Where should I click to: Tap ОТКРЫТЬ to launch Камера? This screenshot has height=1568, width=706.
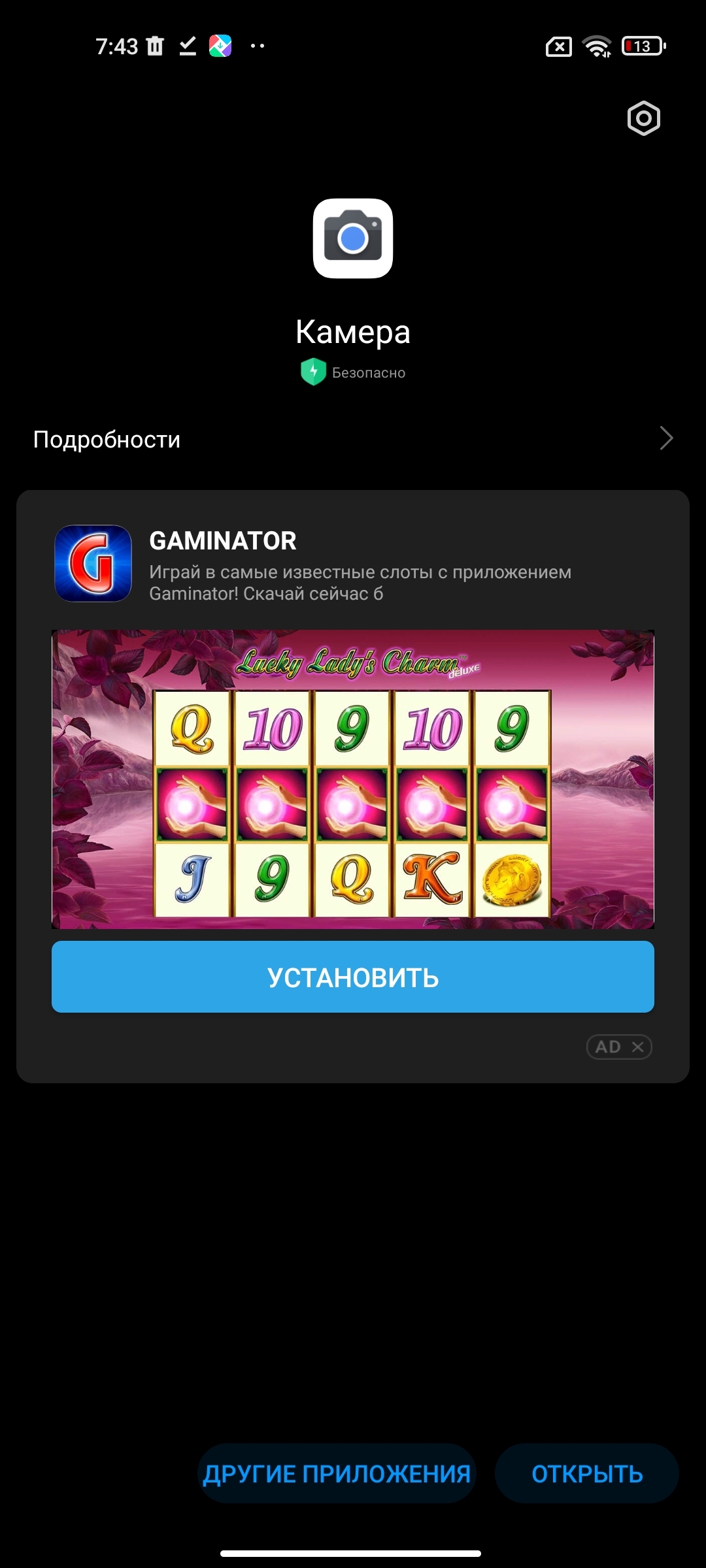click(586, 1474)
